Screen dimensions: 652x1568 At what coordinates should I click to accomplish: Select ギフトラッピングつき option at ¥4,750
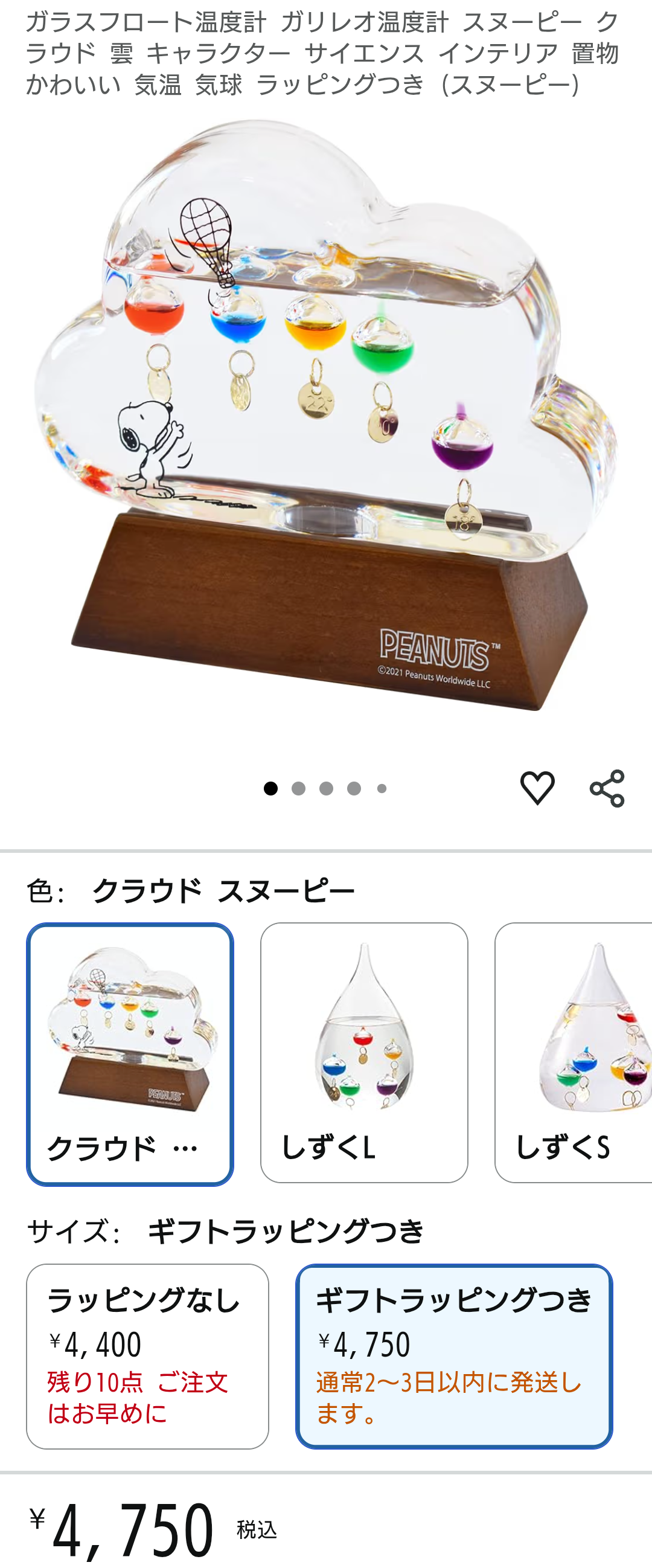click(x=454, y=1355)
